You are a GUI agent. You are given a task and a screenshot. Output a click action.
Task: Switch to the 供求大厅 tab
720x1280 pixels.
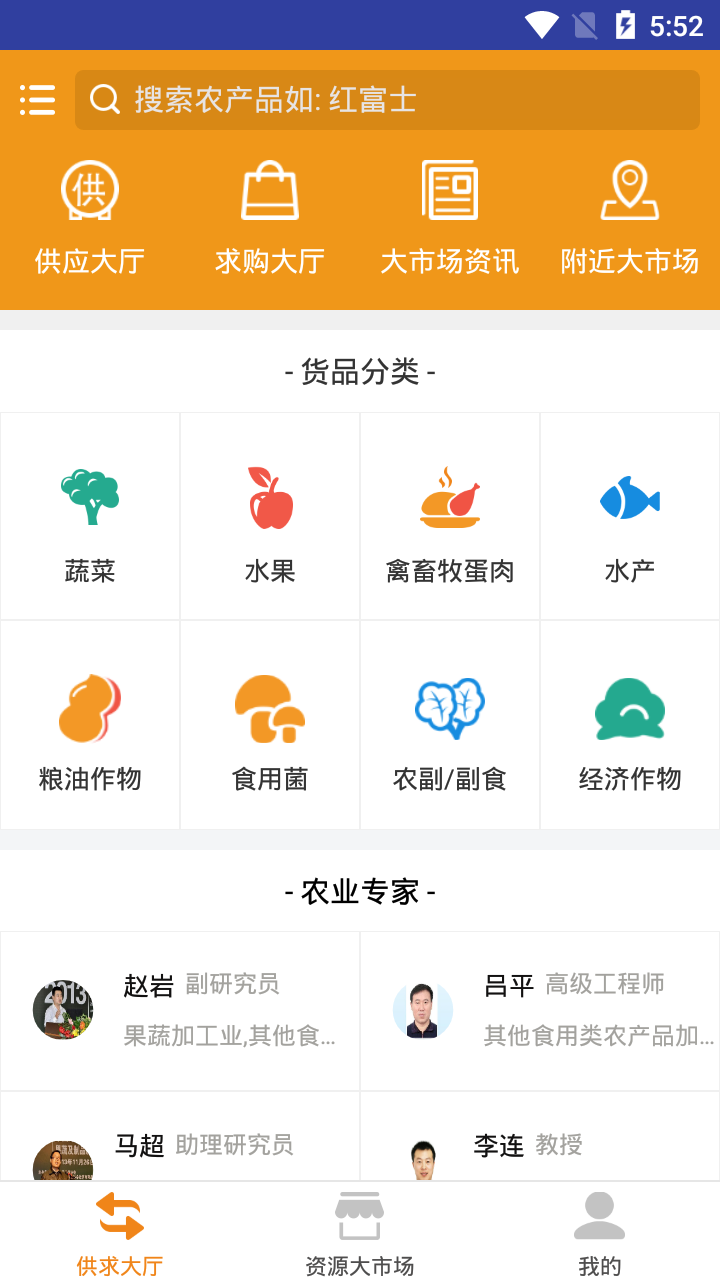[120, 1230]
